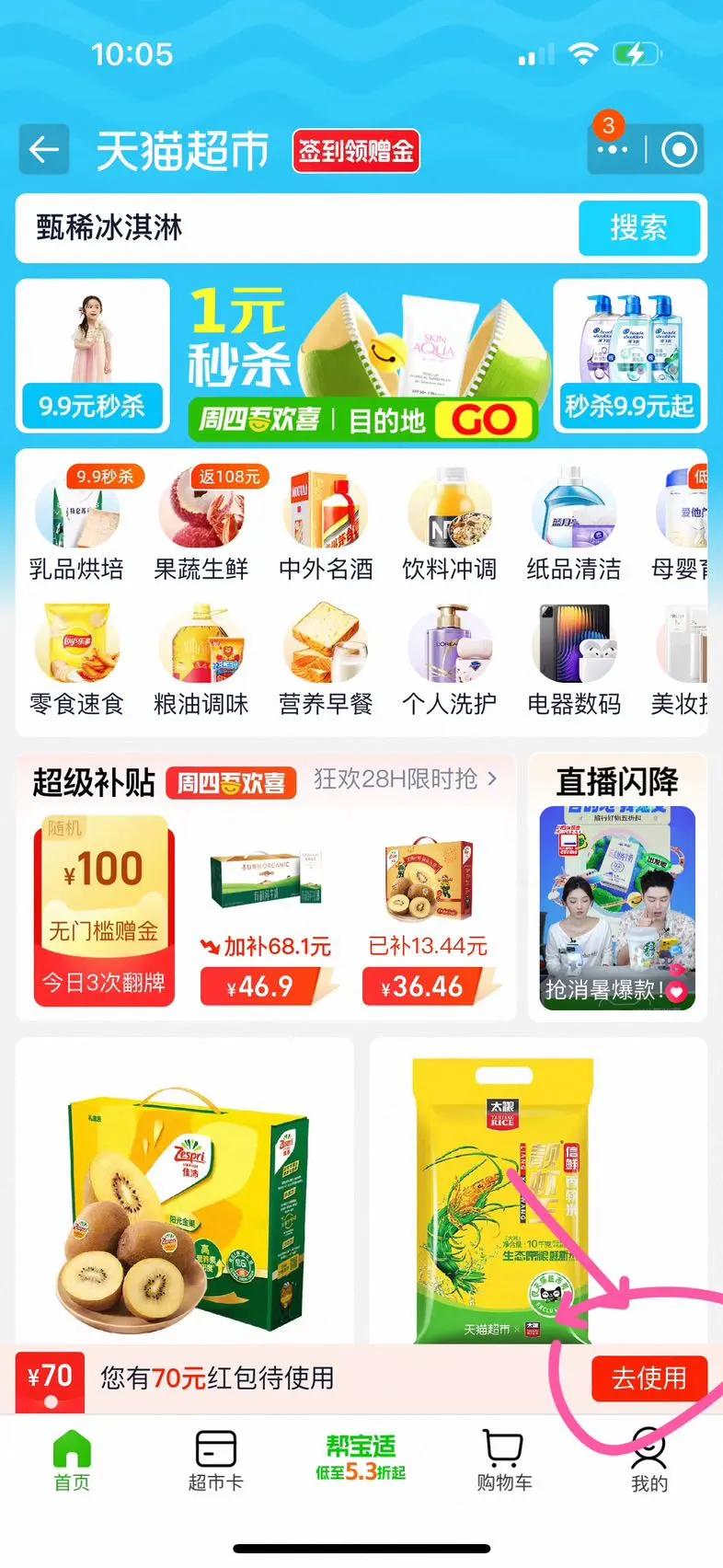723x1568 pixels.
Task: Go back using the top-left arrow
Action: click(44, 149)
